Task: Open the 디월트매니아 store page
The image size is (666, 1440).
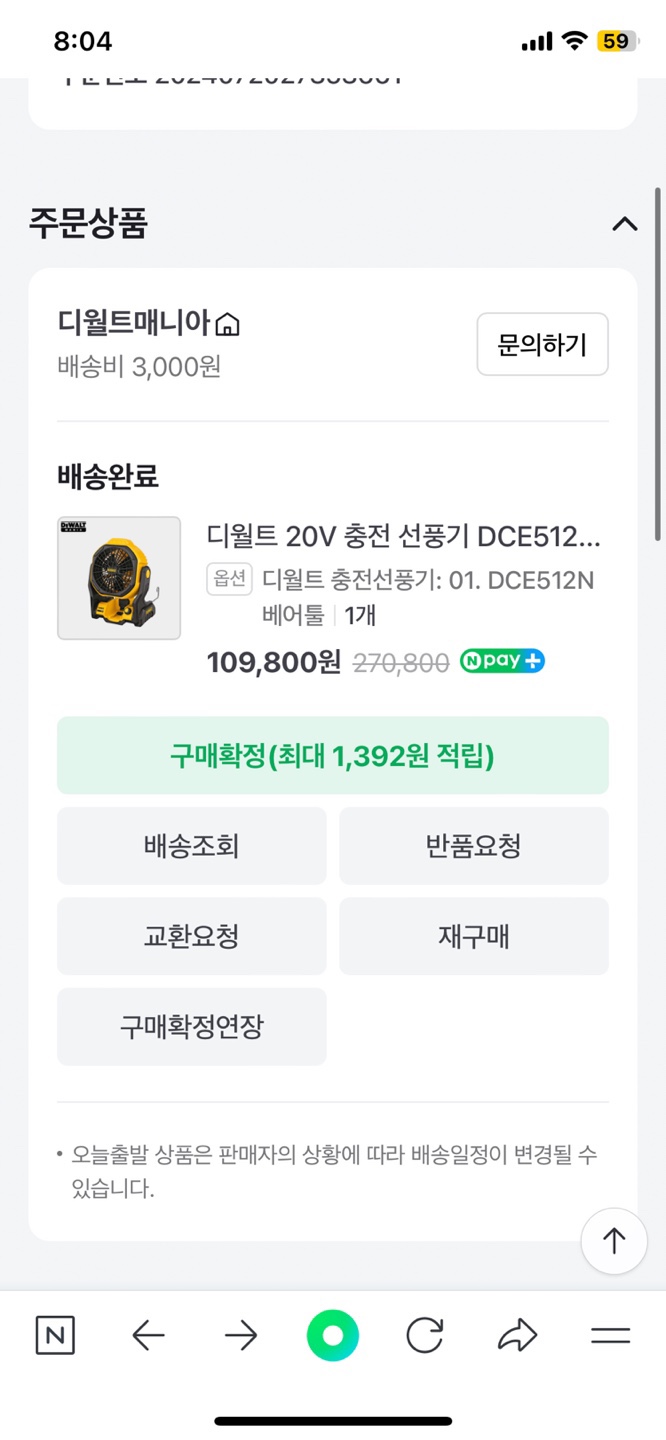Action: (149, 324)
